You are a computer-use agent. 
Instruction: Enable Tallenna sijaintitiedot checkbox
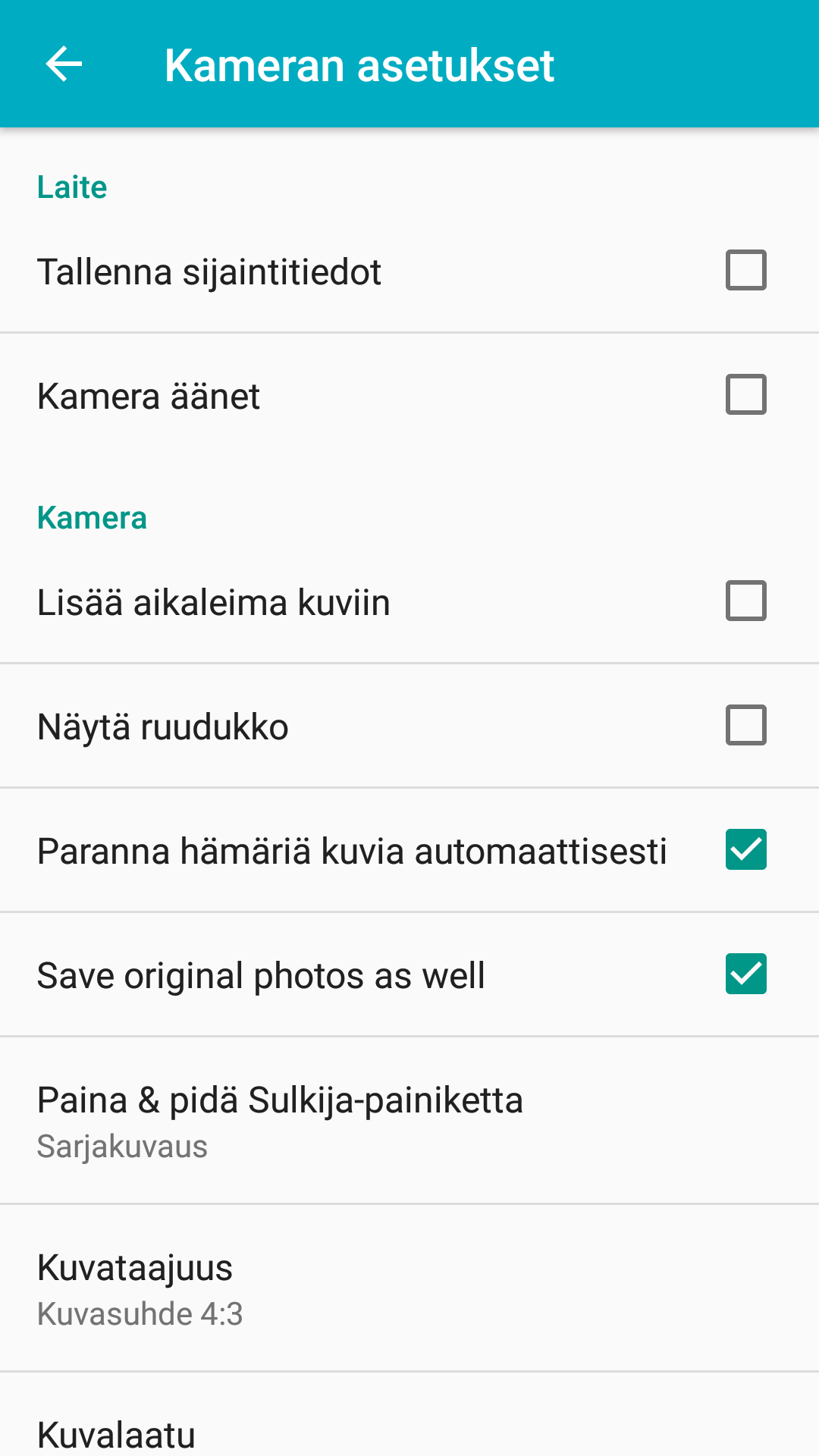(745, 270)
